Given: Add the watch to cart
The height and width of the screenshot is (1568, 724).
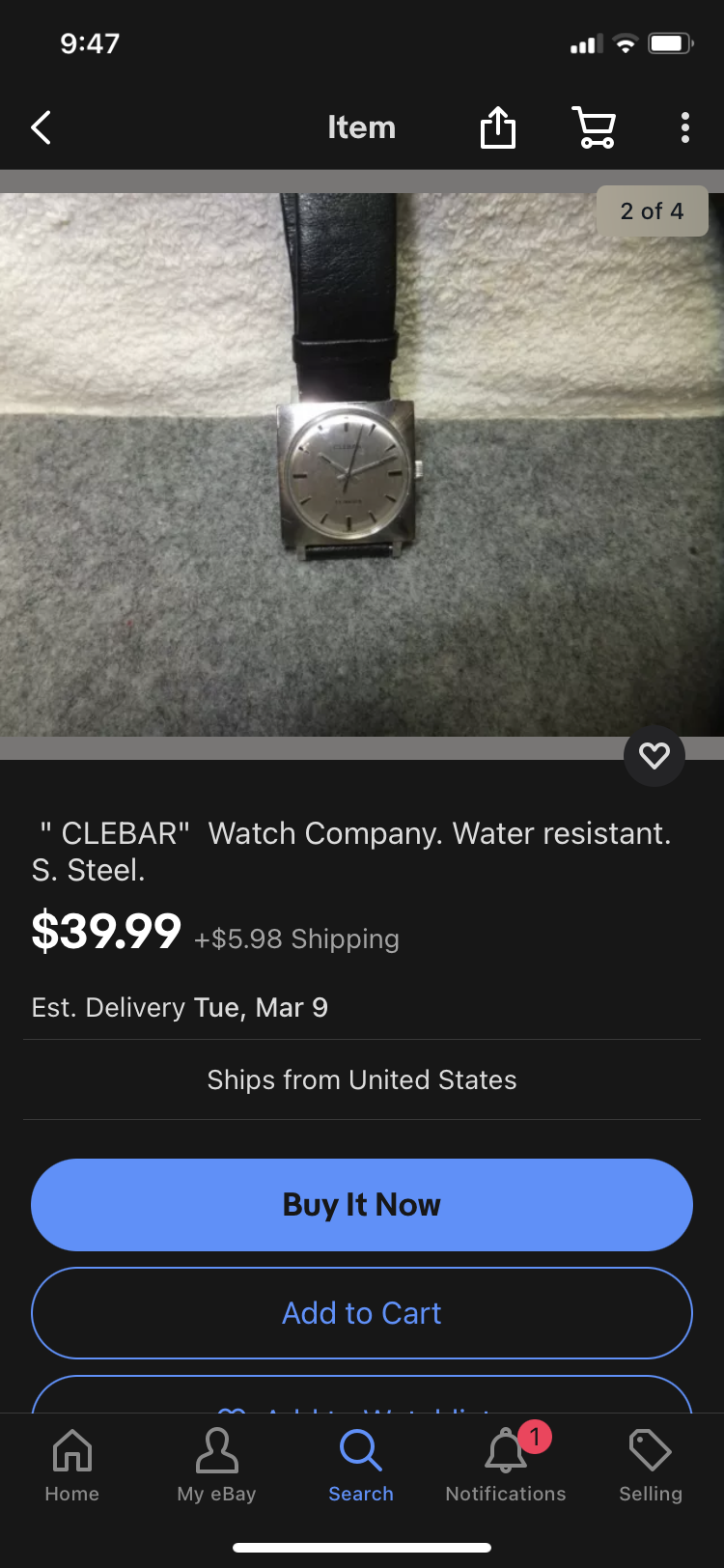Looking at the screenshot, I should point(362,1313).
